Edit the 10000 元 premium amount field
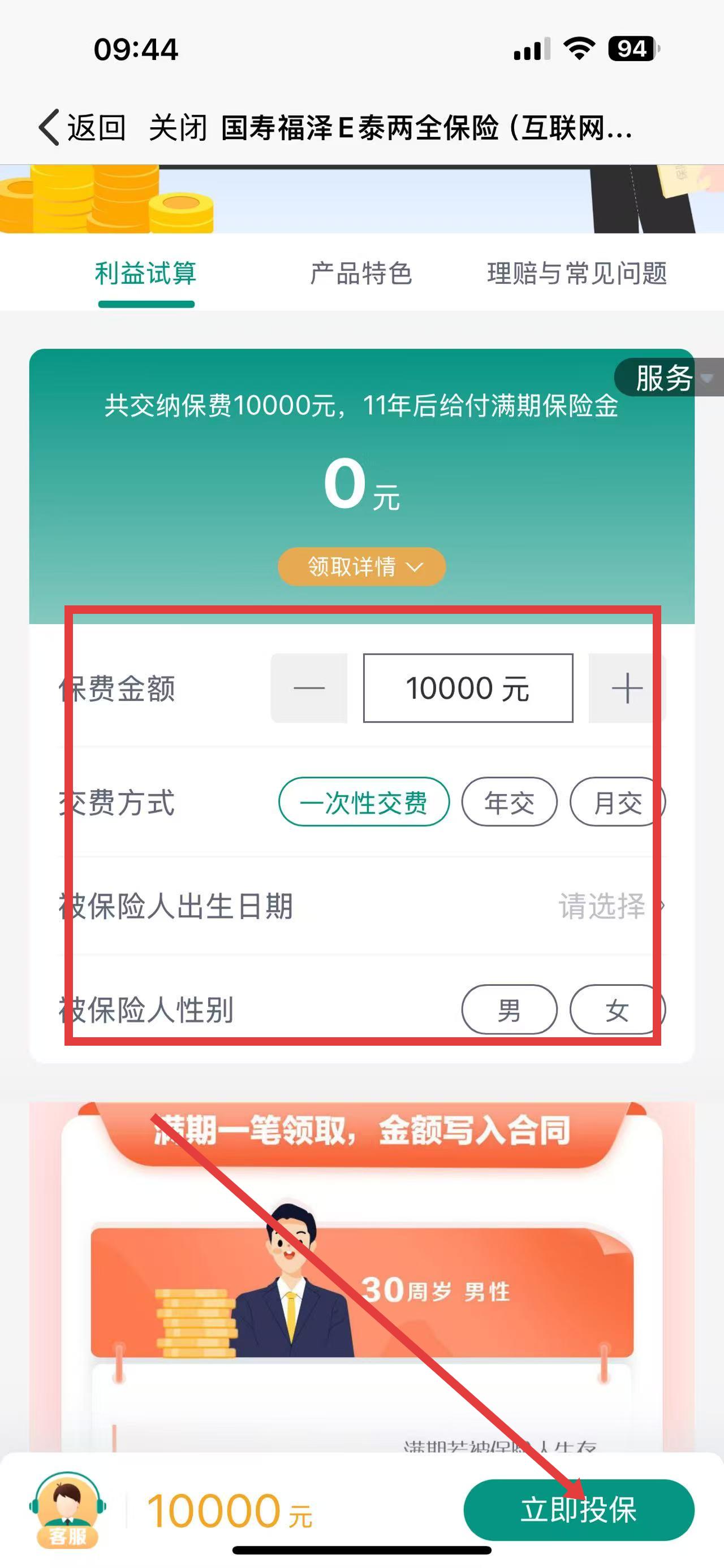Viewport: 724px width, 1568px height. click(x=468, y=688)
